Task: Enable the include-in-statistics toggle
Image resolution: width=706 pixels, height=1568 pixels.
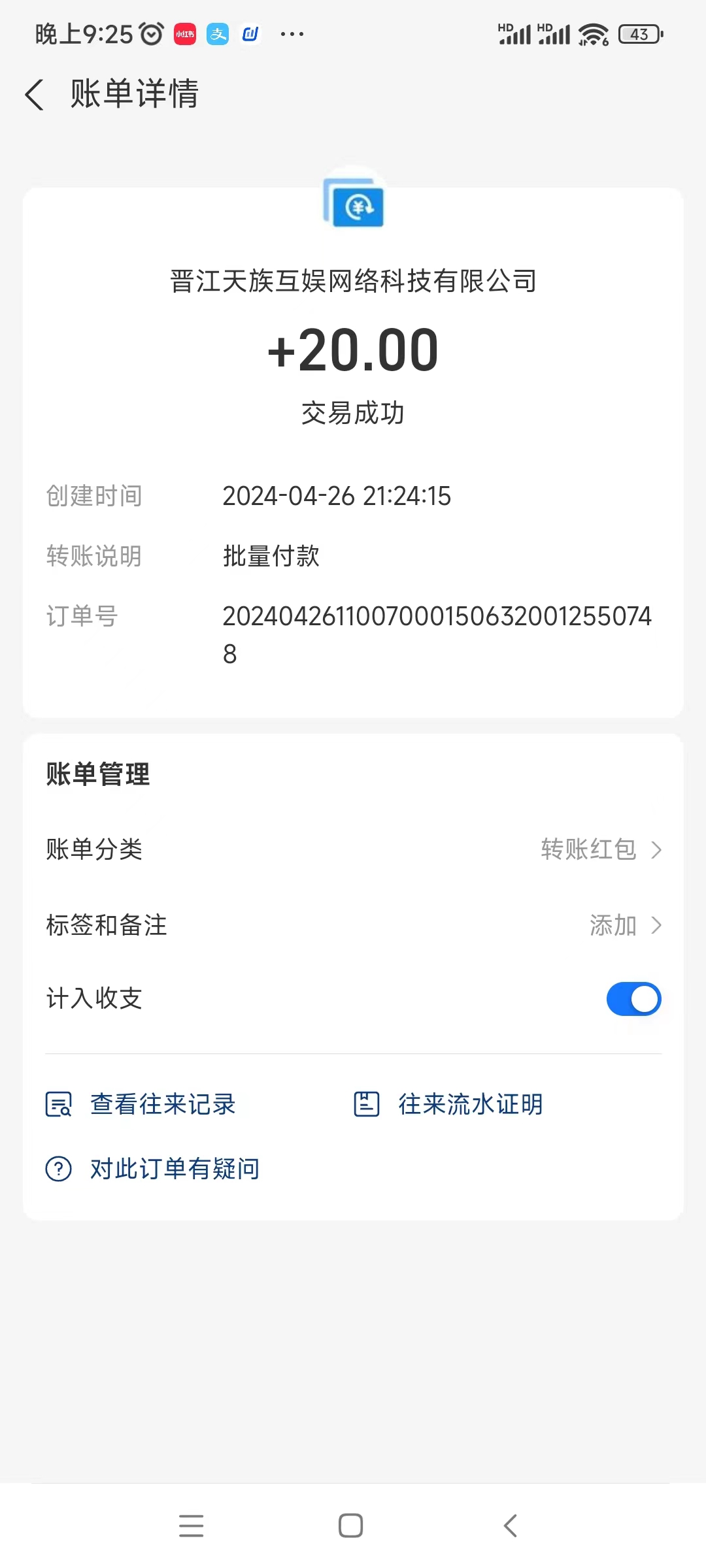Action: coord(632,998)
